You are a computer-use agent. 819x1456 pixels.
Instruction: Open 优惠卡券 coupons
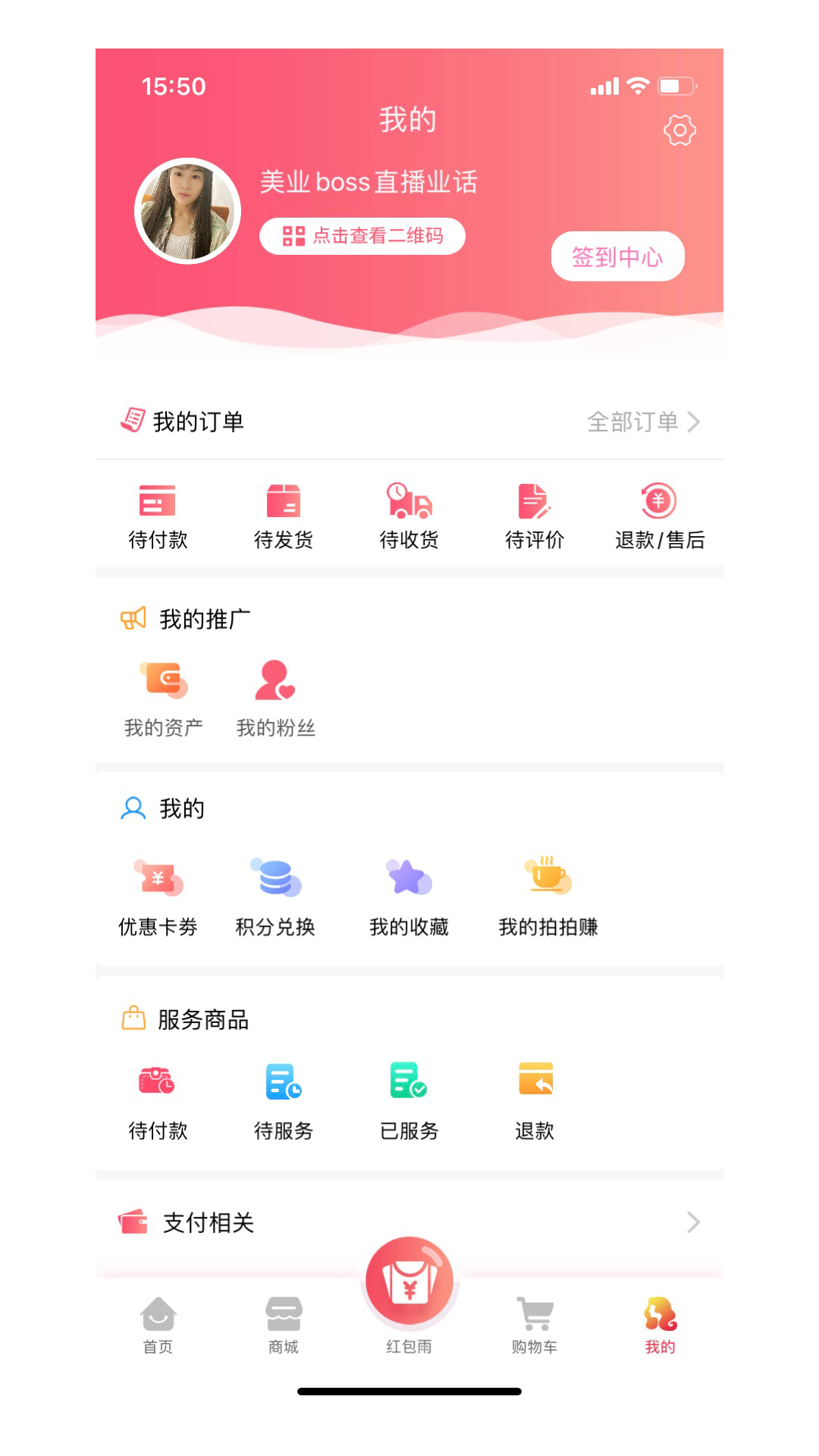[x=158, y=896]
